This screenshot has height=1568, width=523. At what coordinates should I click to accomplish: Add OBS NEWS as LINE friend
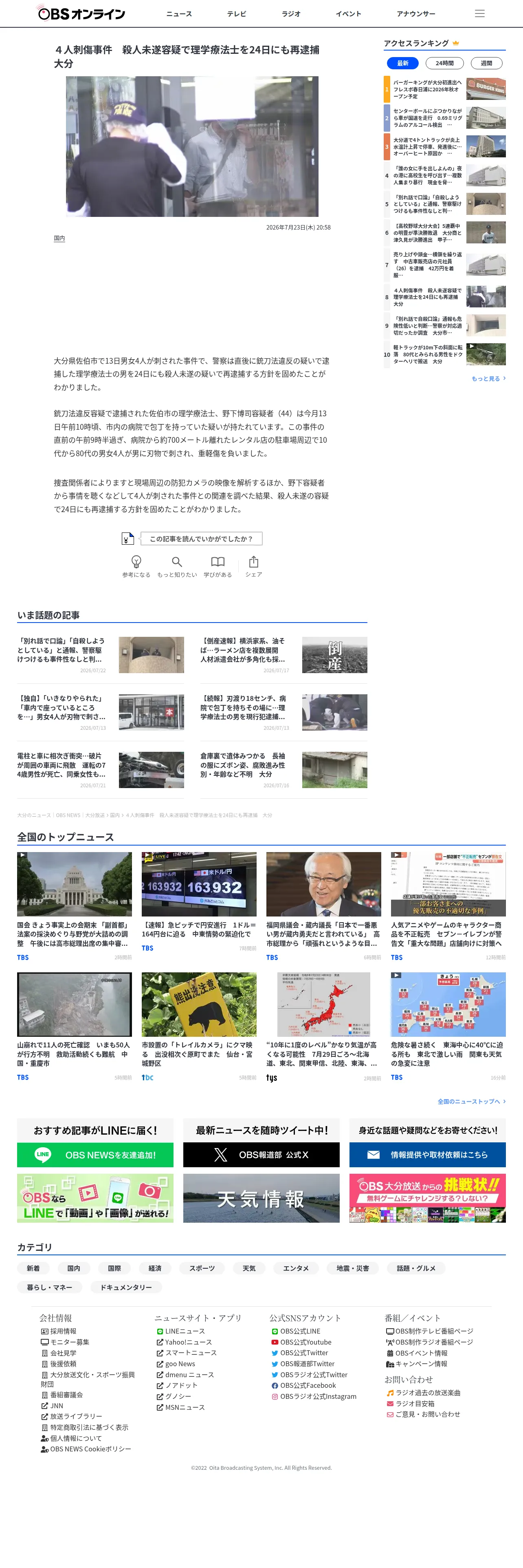tap(95, 1155)
